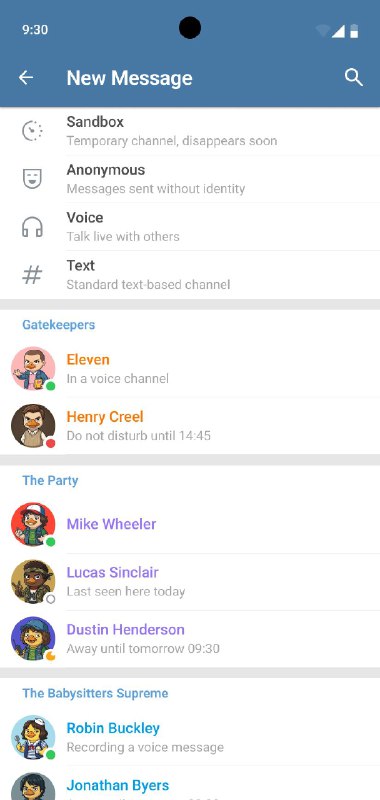This screenshot has width=380, height=800.
Task: Open Henry Creel's contact row
Action: [190, 426]
